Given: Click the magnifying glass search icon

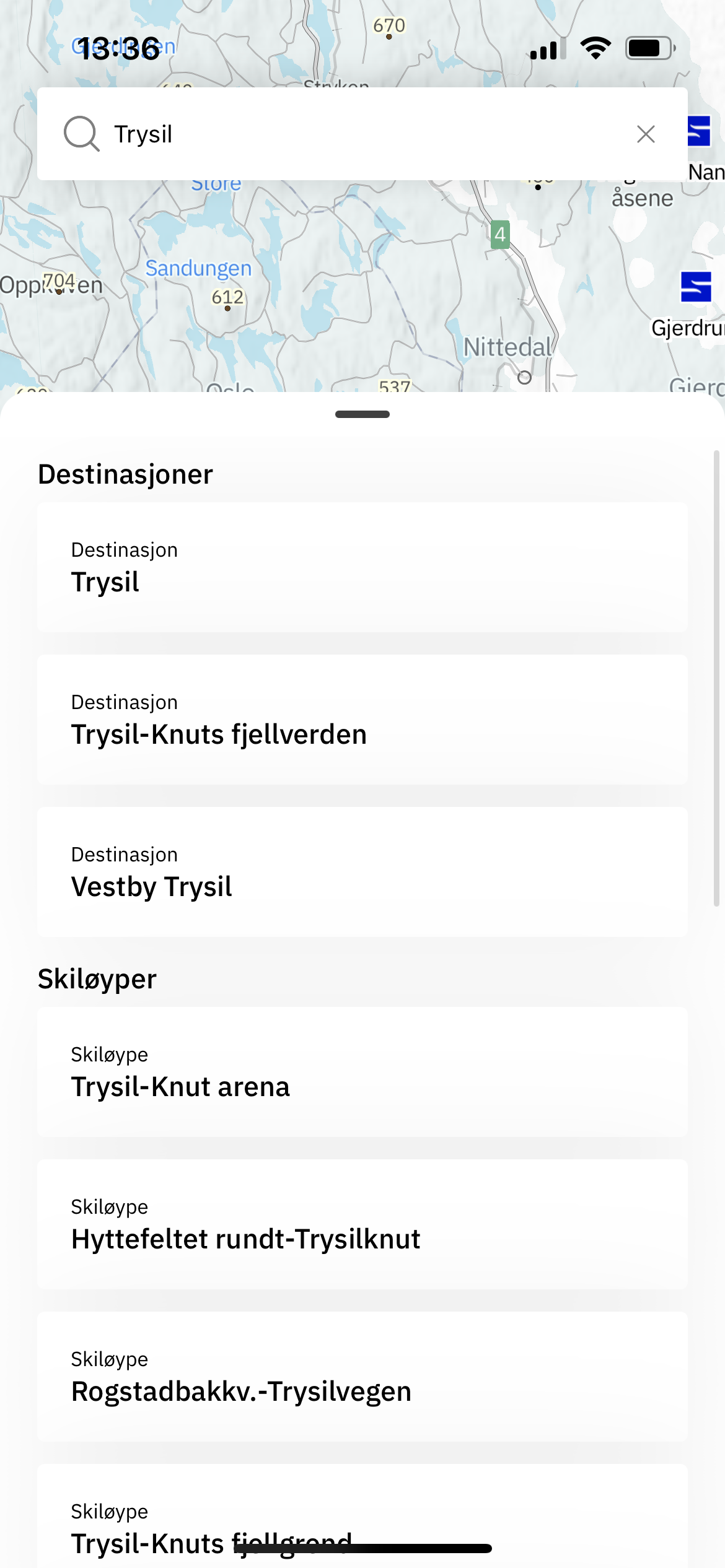Looking at the screenshot, I should (81, 134).
